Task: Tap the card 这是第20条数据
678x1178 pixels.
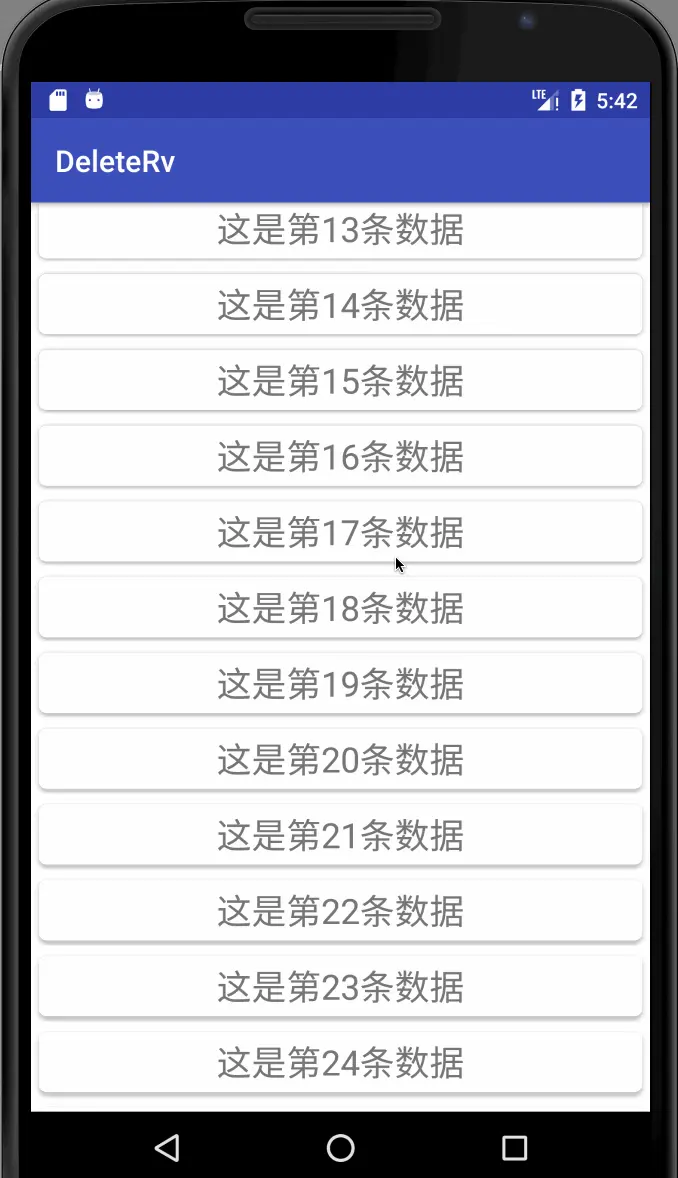Action: pyautogui.click(x=341, y=760)
